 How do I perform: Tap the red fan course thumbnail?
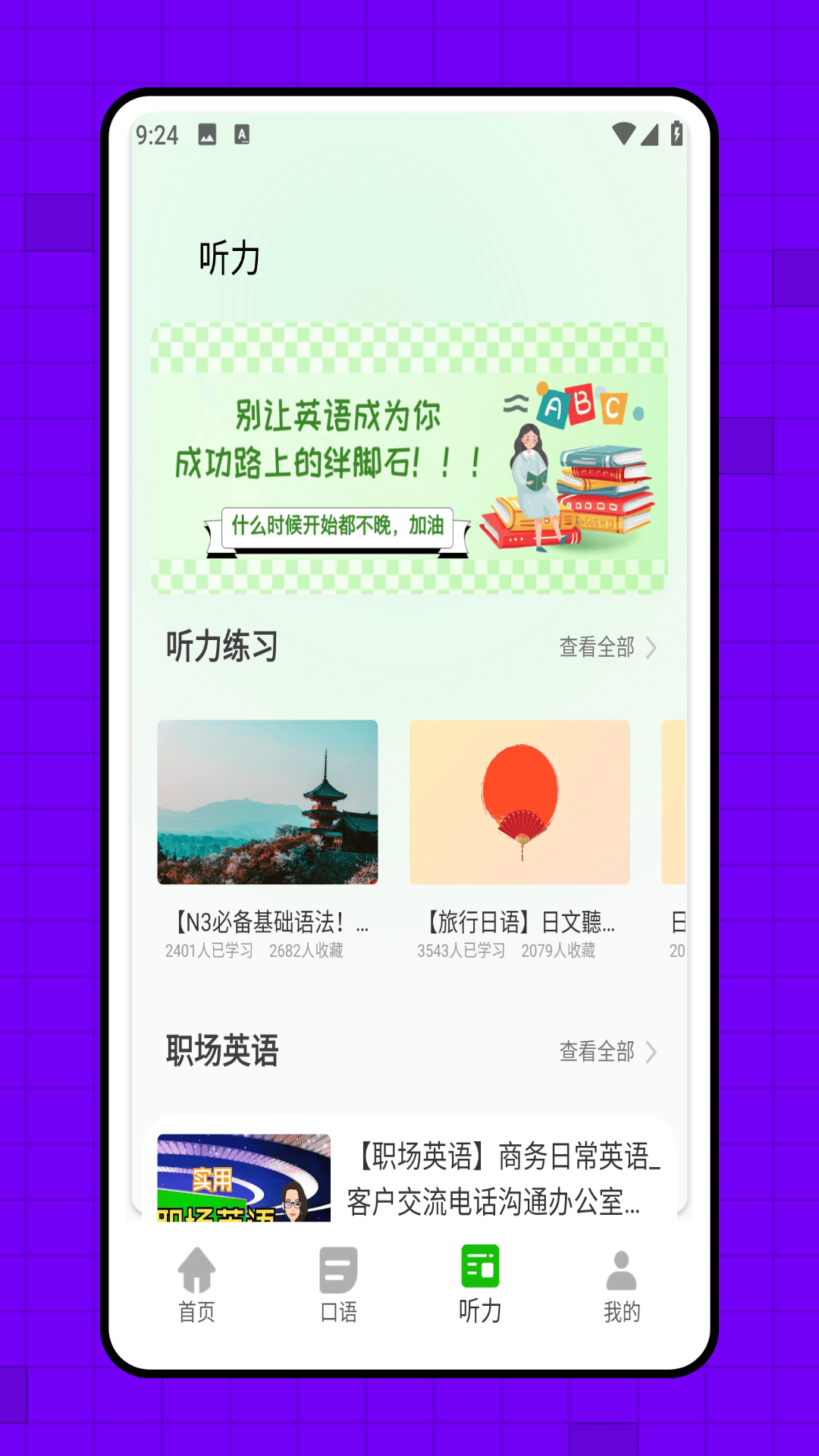click(x=519, y=803)
